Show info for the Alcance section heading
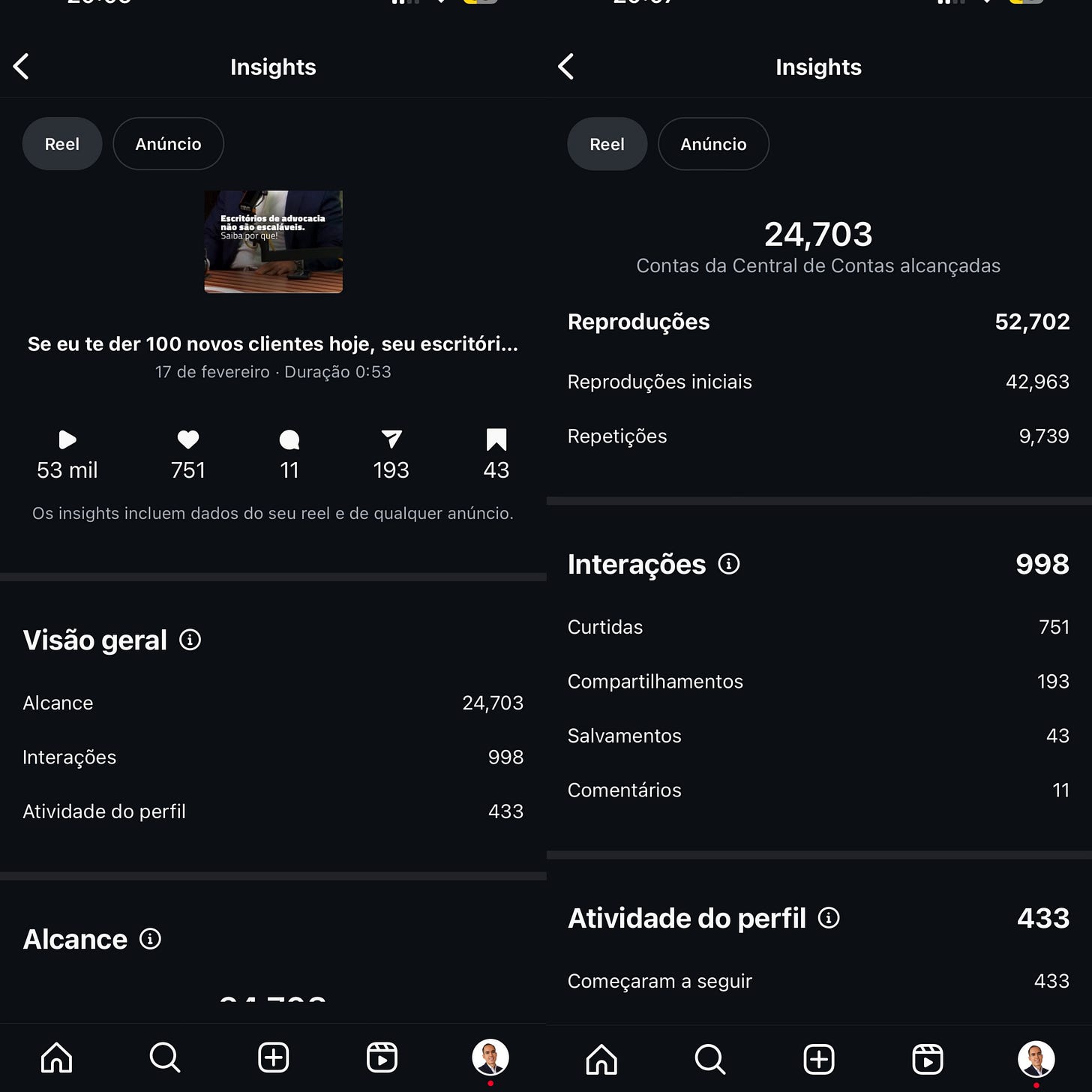This screenshot has width=1092, height=1092. [x=151, y=939]
